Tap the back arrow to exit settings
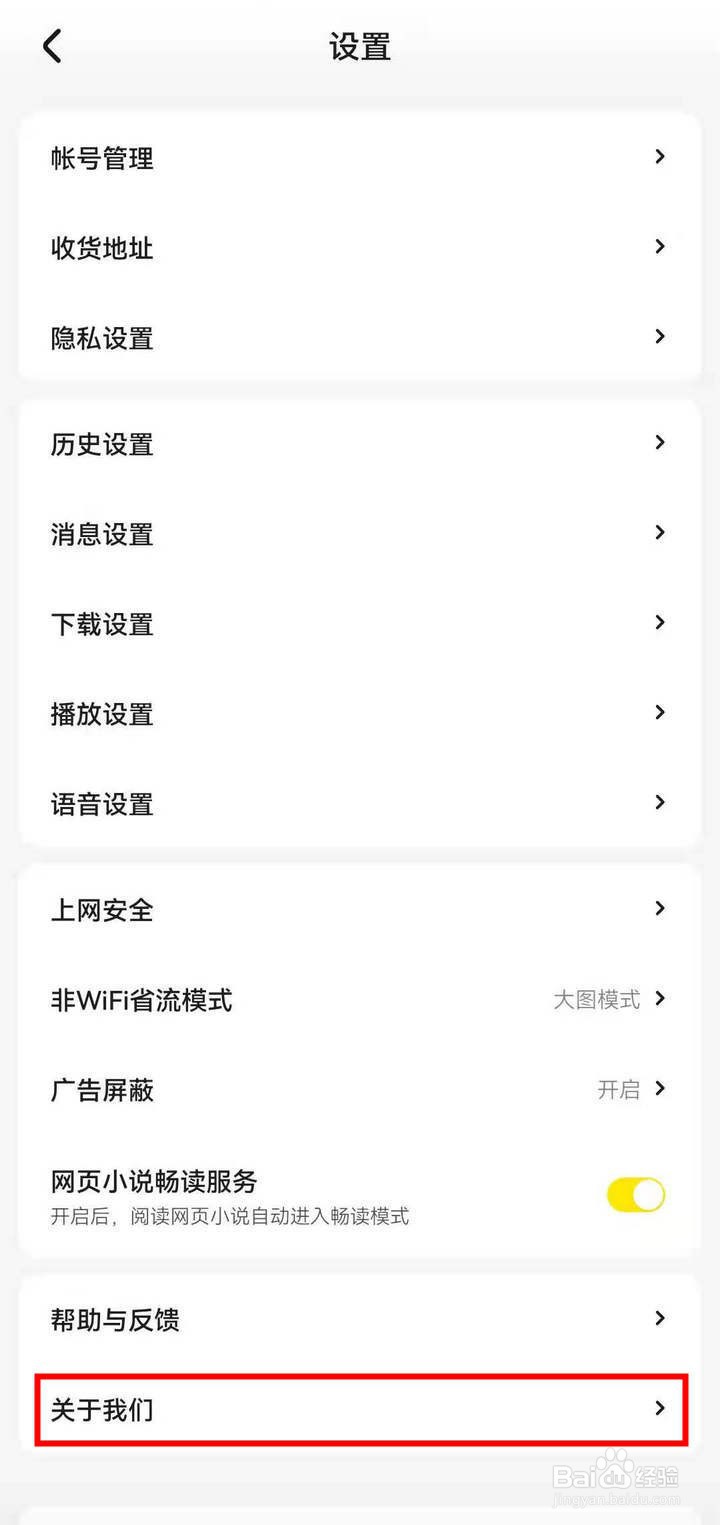Viewport: 720px width, 1525px height. [x=52, y=46]
